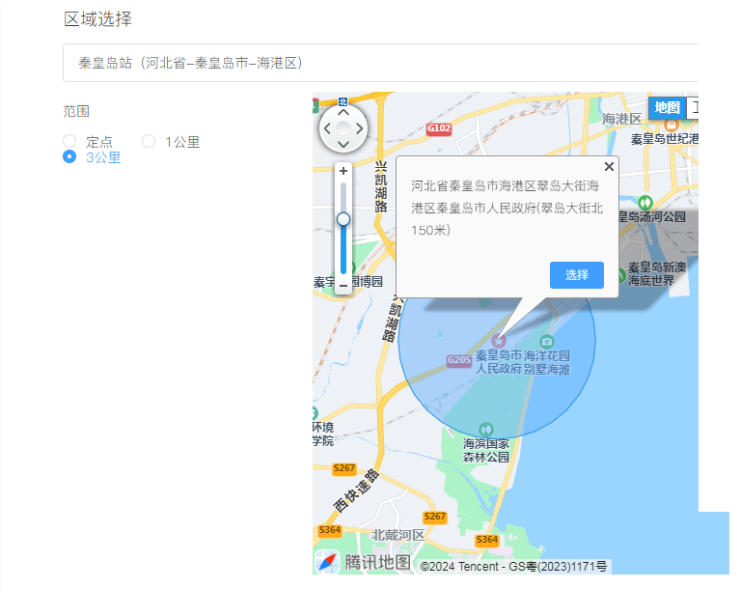Image resolution: width=740 pixels, height=589 pixels.
Task: Zoom in the map with plus
Action: click(x=343, y=171)
